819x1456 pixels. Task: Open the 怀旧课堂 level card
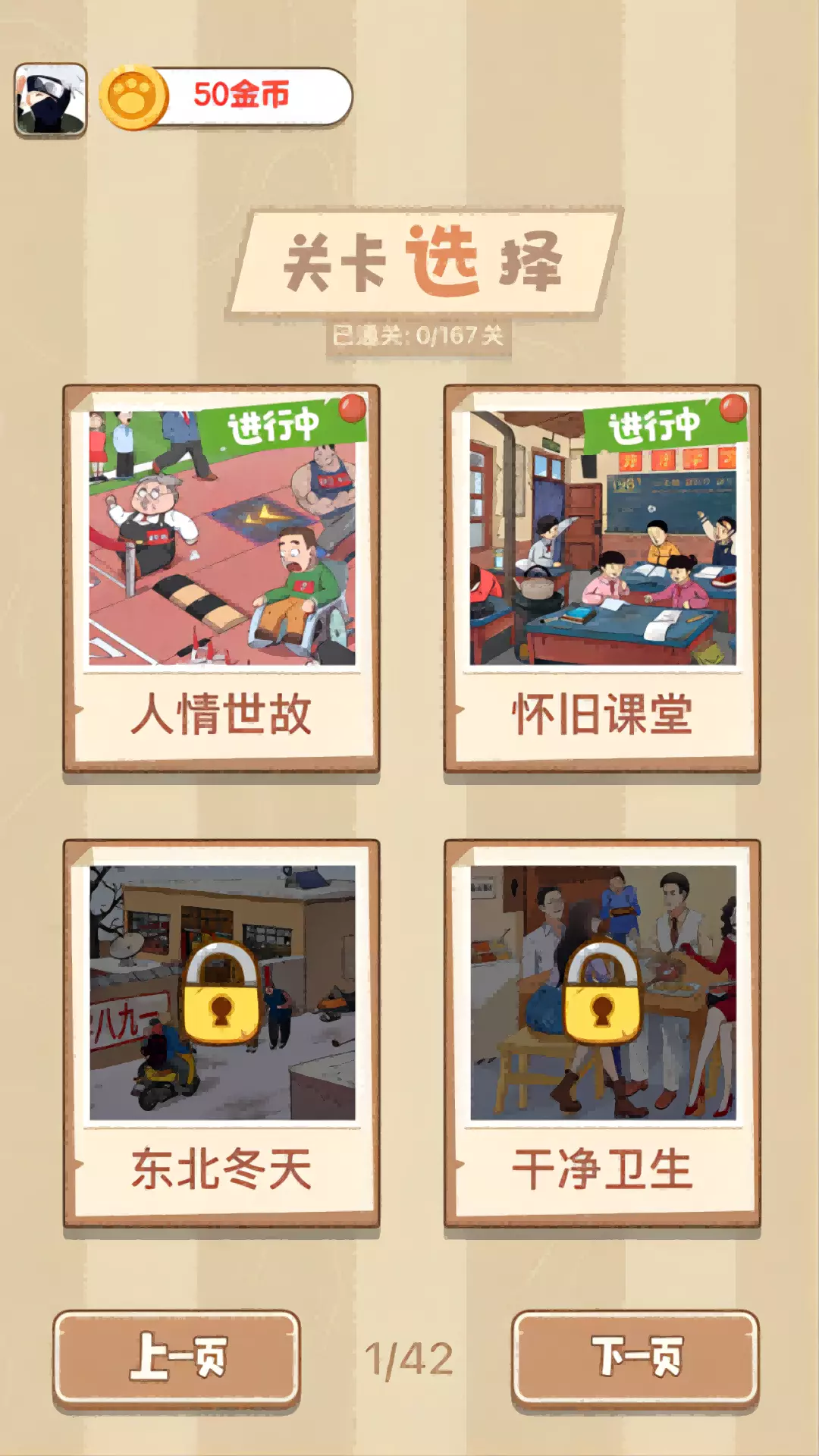(602, 579)
